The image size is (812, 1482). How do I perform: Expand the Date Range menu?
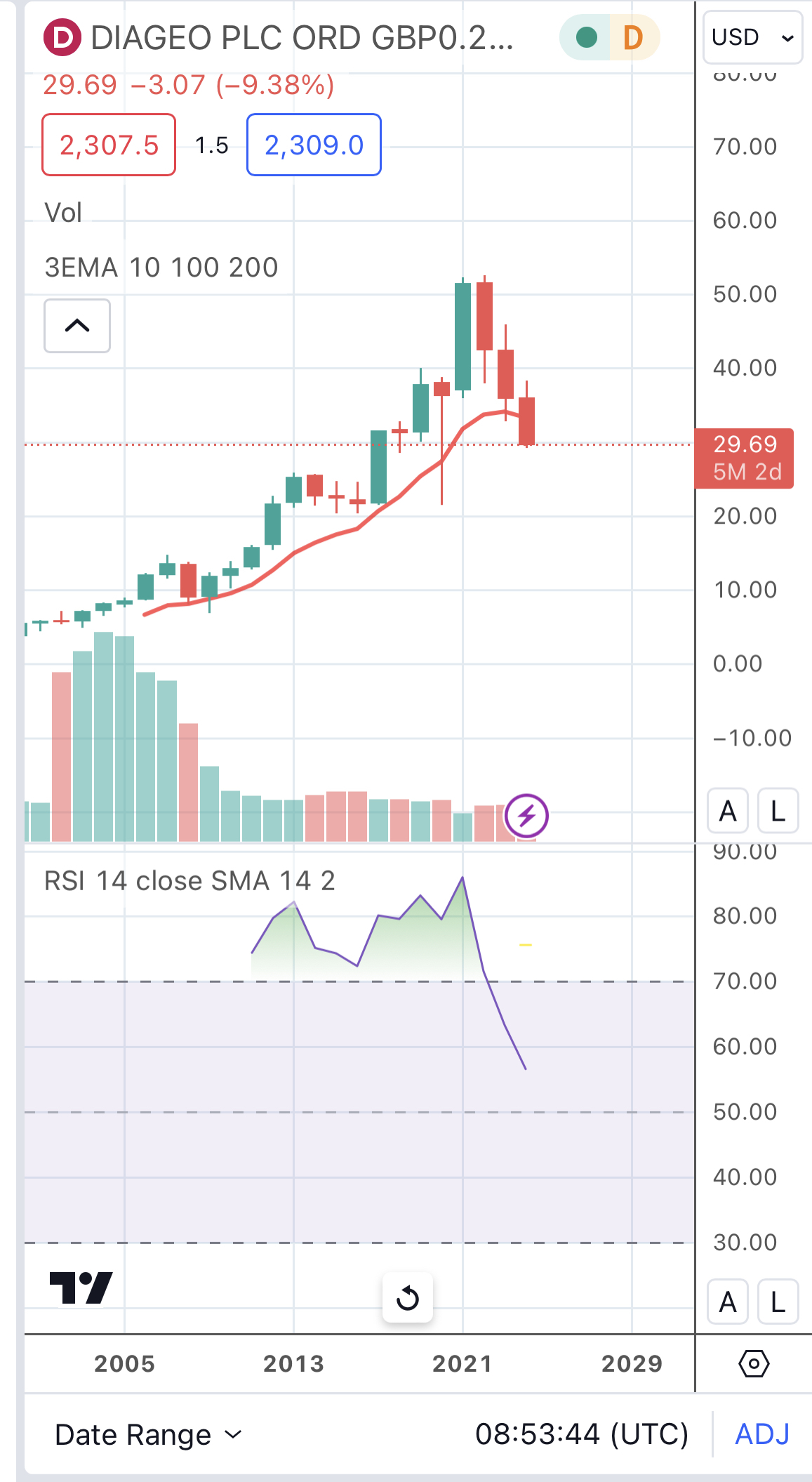(148, 1435)
